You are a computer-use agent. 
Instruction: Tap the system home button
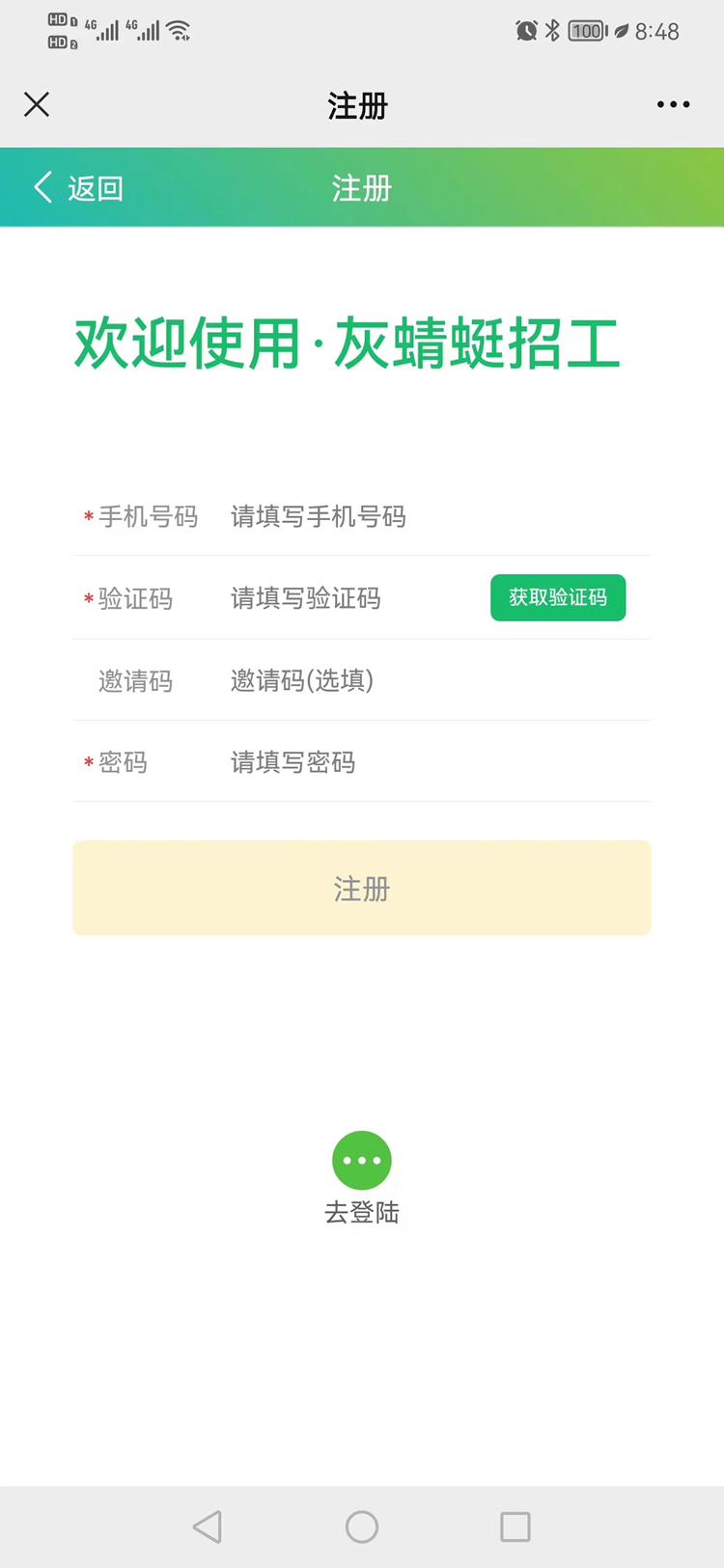[362, 1527]
